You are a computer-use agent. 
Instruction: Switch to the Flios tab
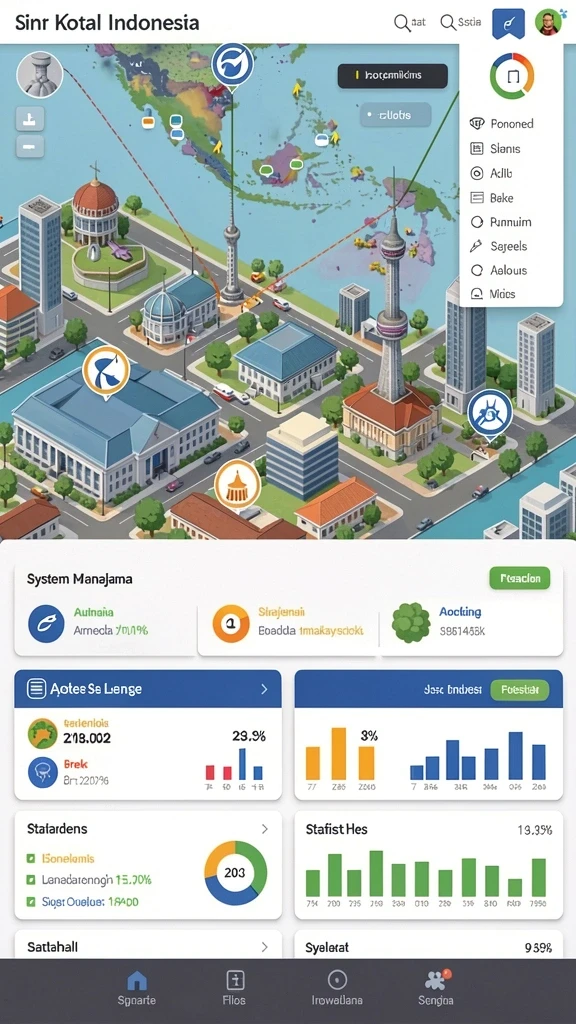point(234,988)
